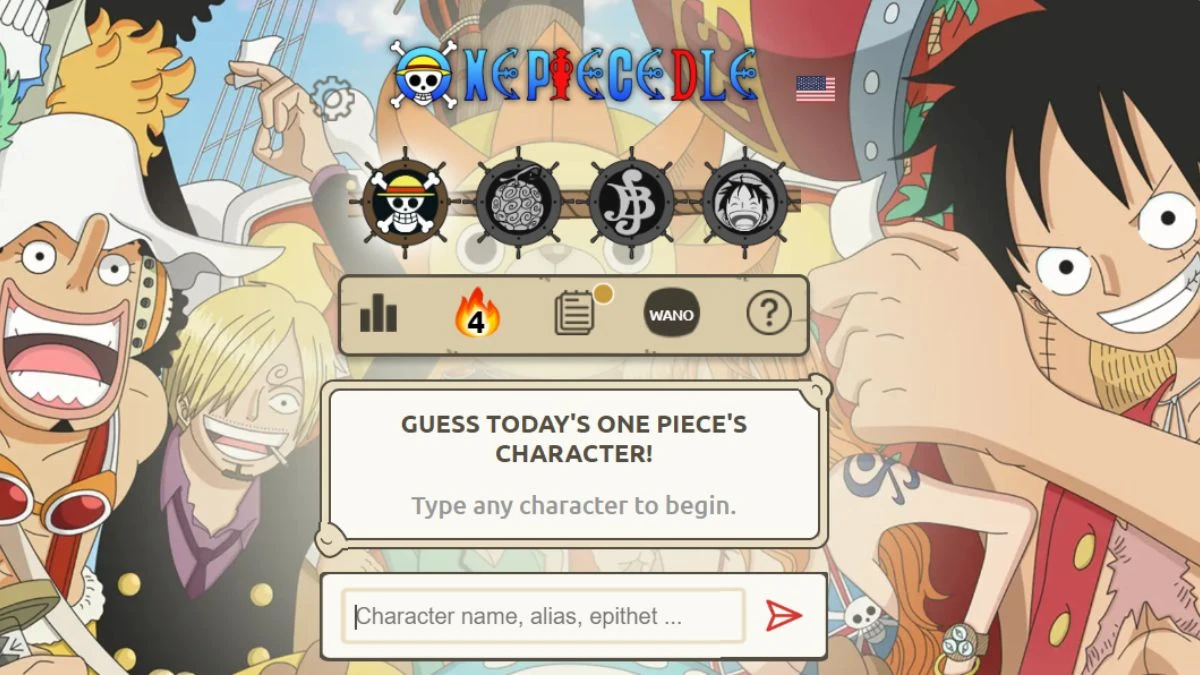
Task: Tap the WANO arc button
Action: tap(671, 315)
